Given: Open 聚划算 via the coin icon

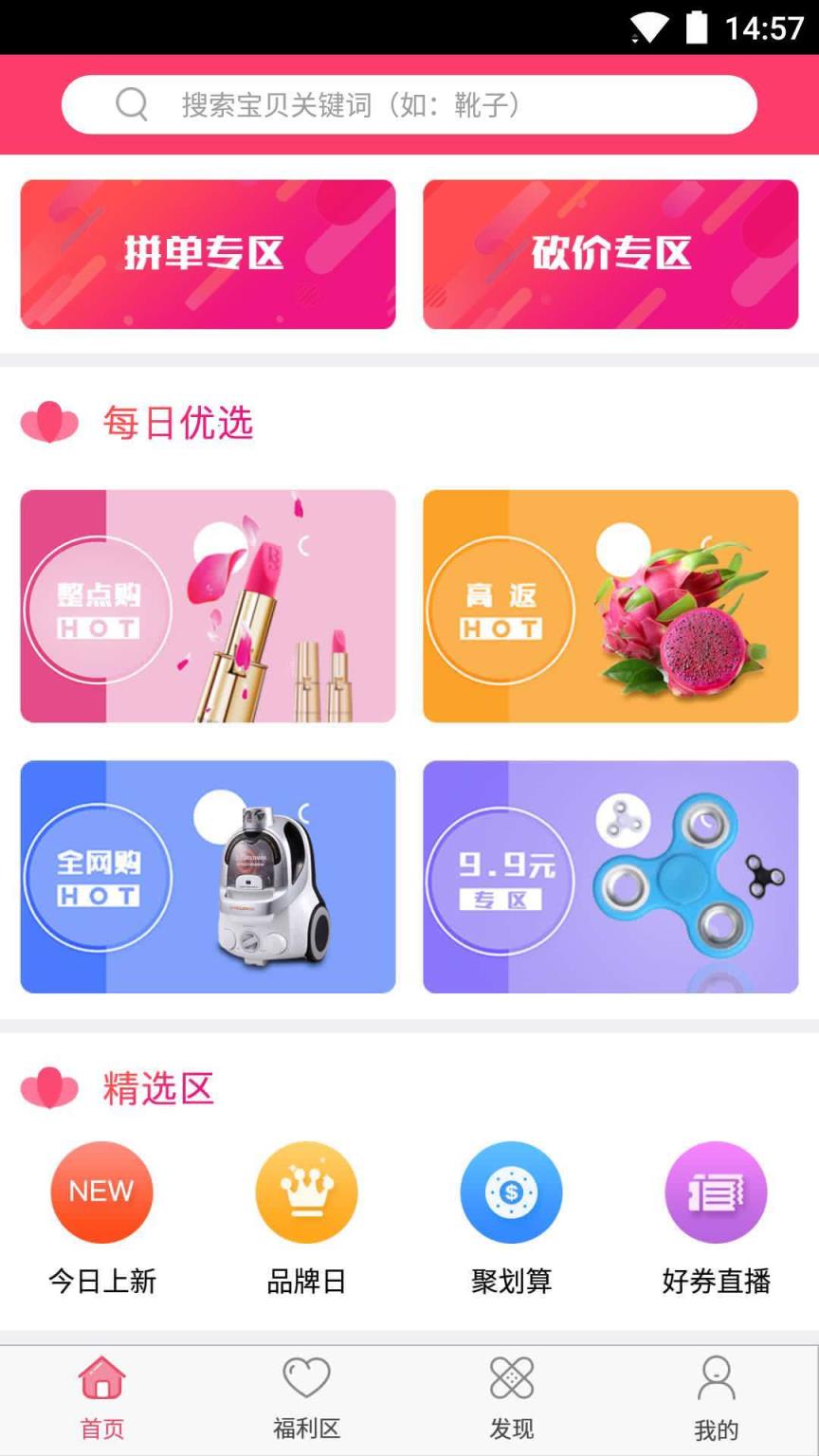Looking at the screenshot, I should 511,1192.
